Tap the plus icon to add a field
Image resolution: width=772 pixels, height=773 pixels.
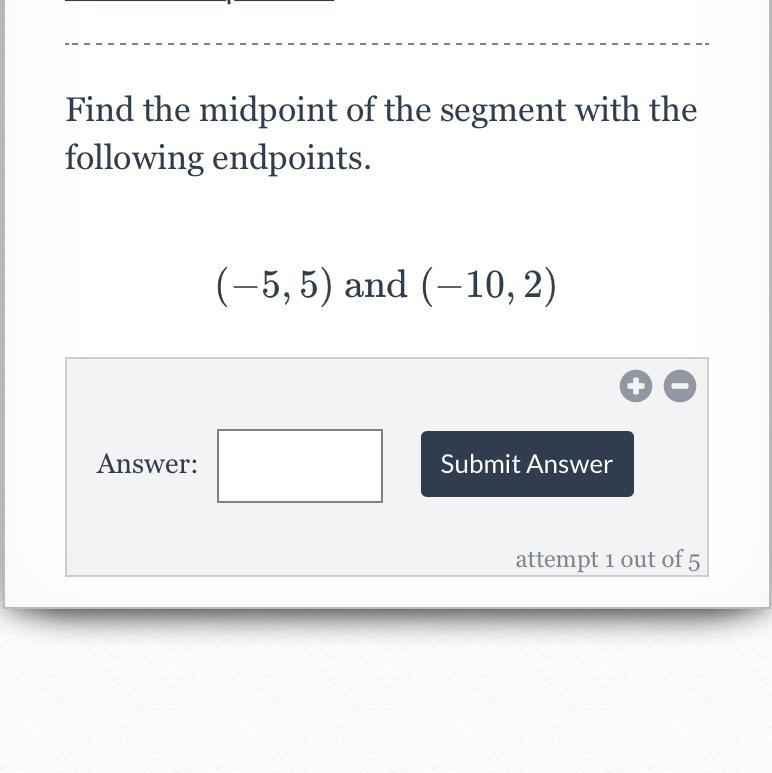coord(635,386)
